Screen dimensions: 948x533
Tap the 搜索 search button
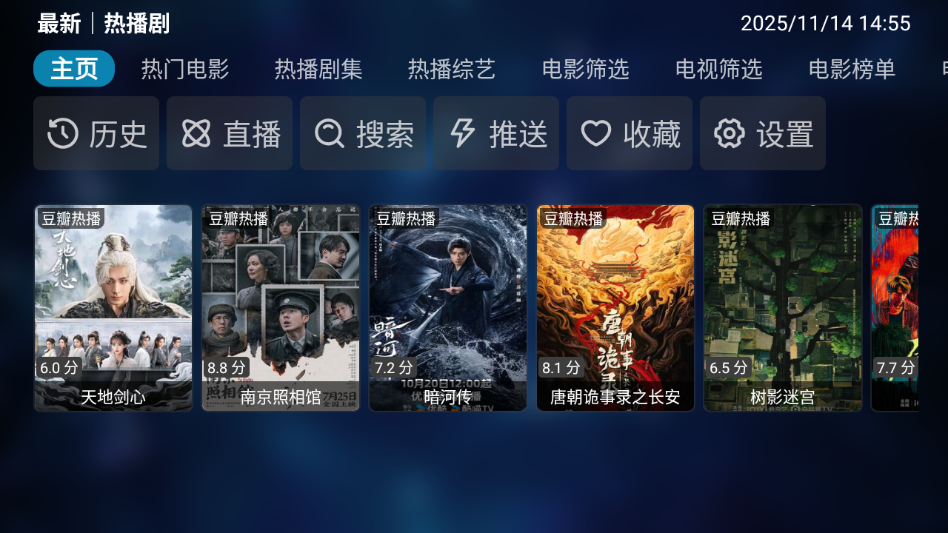pos(363,134)
